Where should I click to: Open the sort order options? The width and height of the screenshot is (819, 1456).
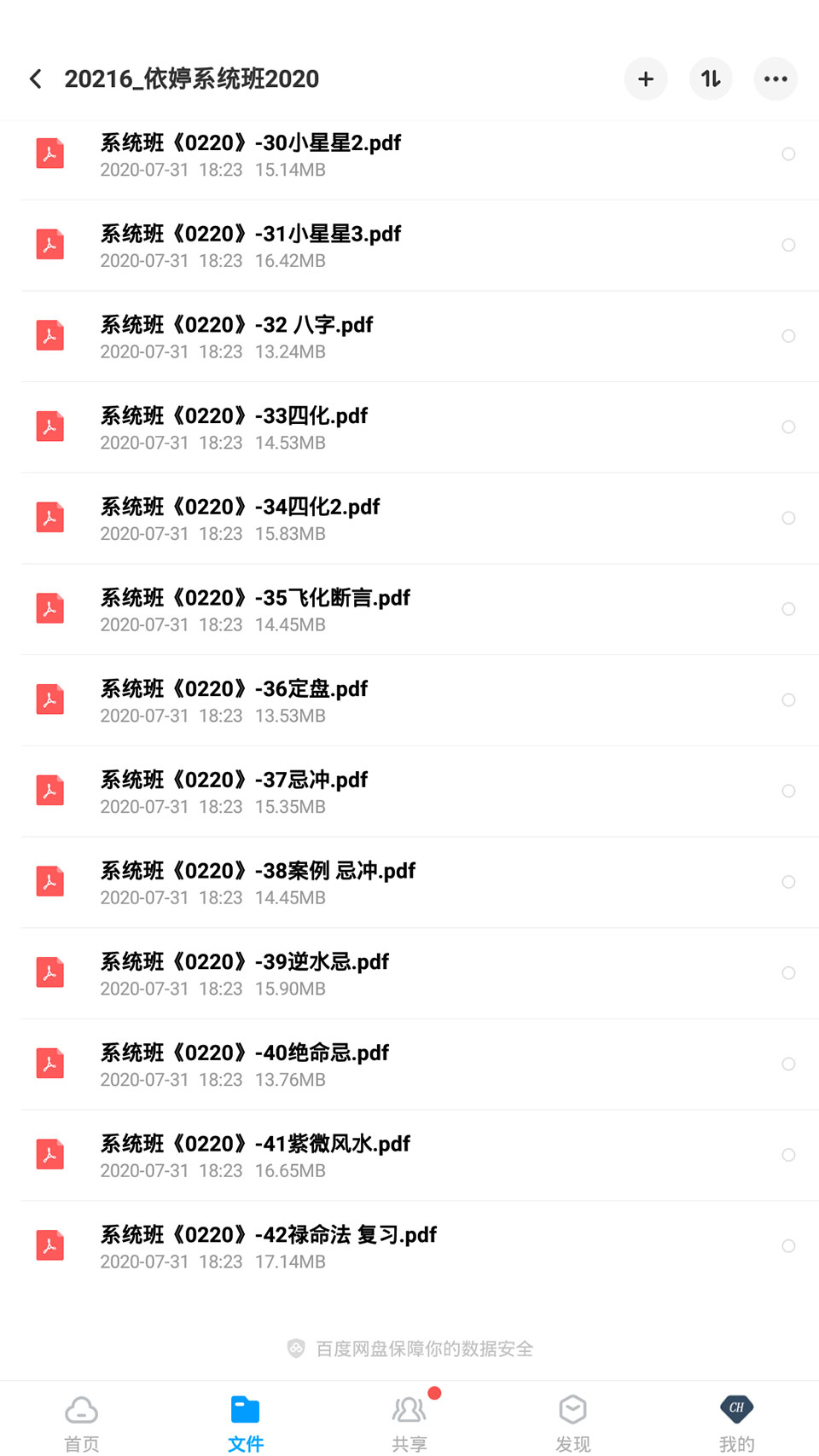click(x=711, y=79)
